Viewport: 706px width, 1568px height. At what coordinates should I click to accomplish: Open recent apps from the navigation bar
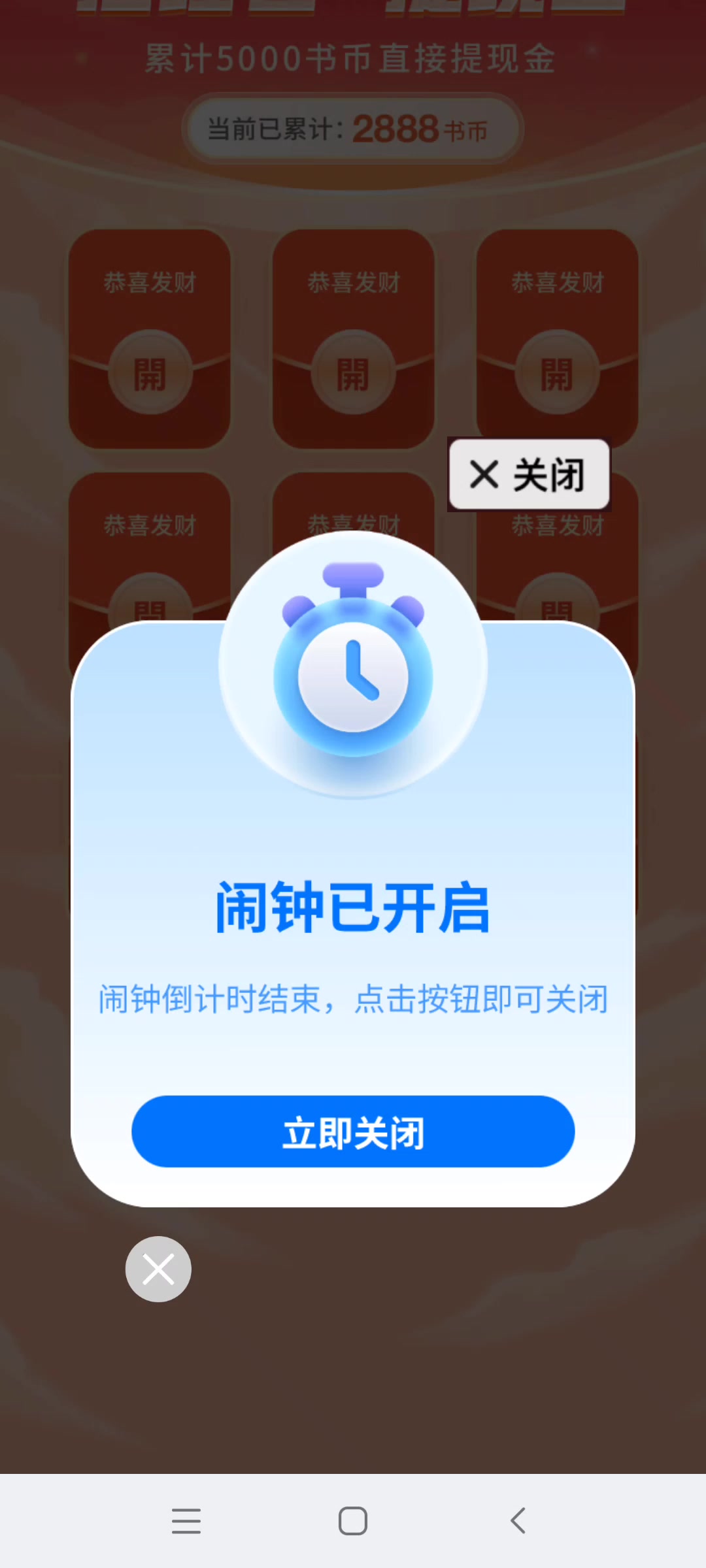point(186,1521)
